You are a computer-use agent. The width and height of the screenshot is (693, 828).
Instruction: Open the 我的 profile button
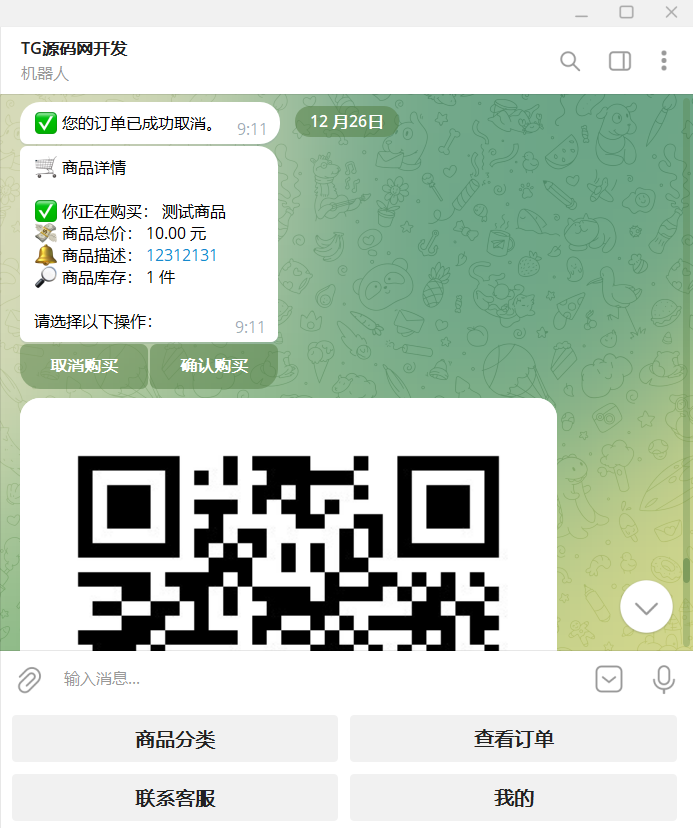click(513, 798)
